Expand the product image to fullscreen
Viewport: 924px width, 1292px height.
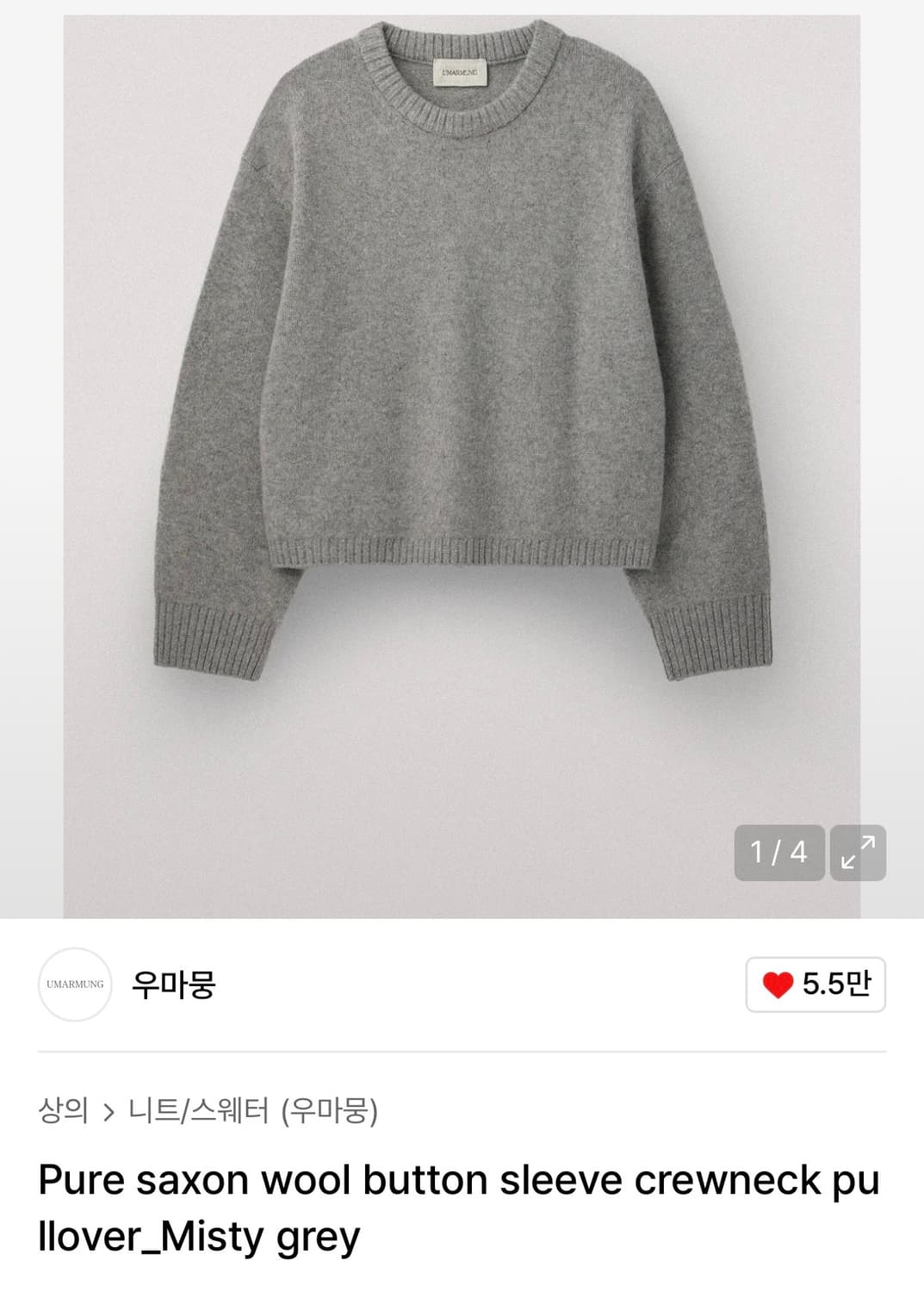pos(858,853)
